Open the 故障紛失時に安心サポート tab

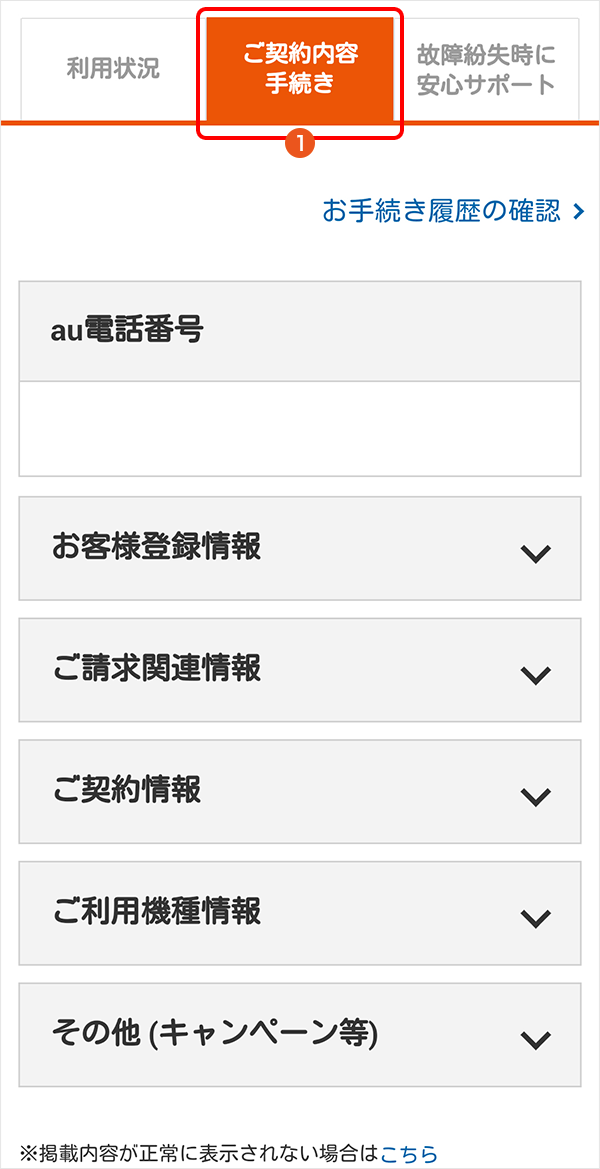point(486,69)
